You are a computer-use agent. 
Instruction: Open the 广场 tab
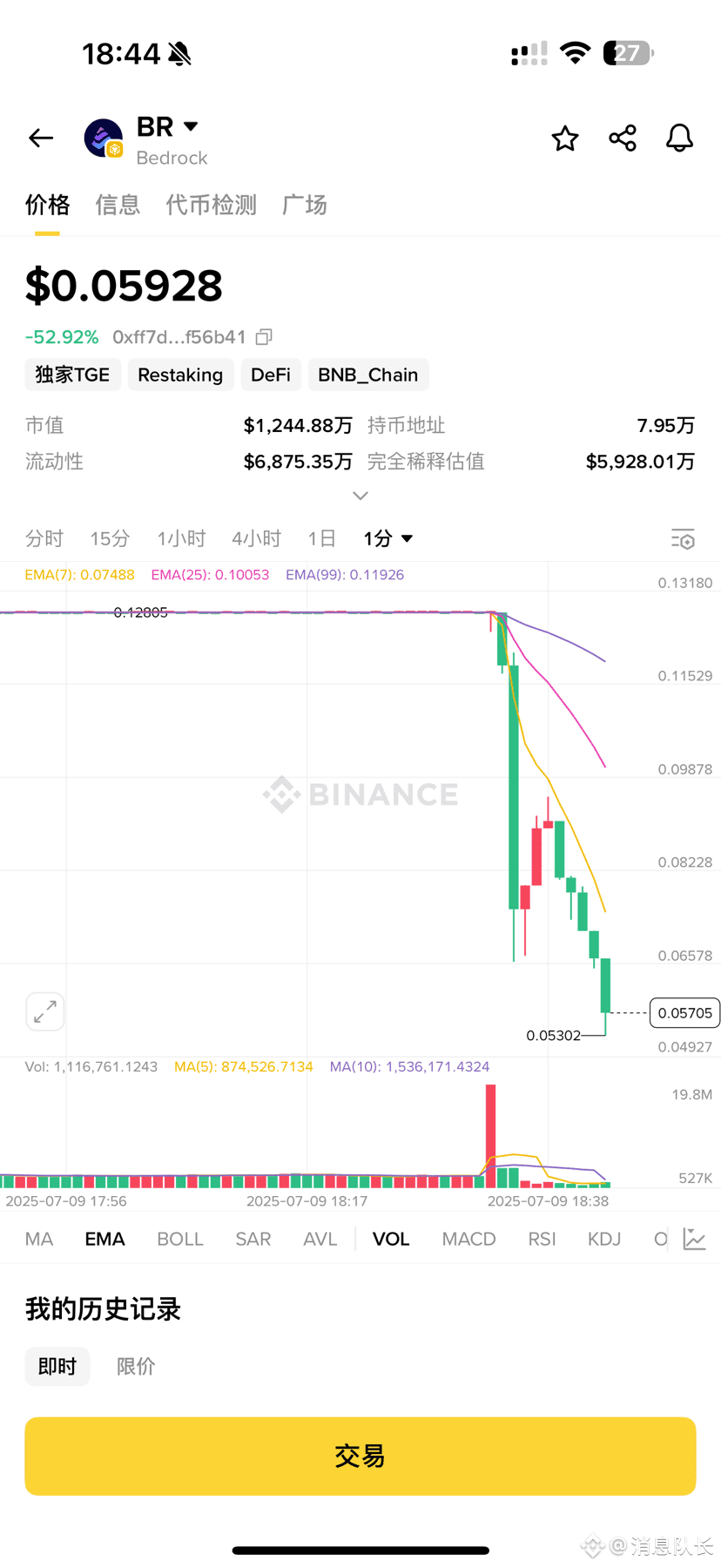[x=304, y=205]
